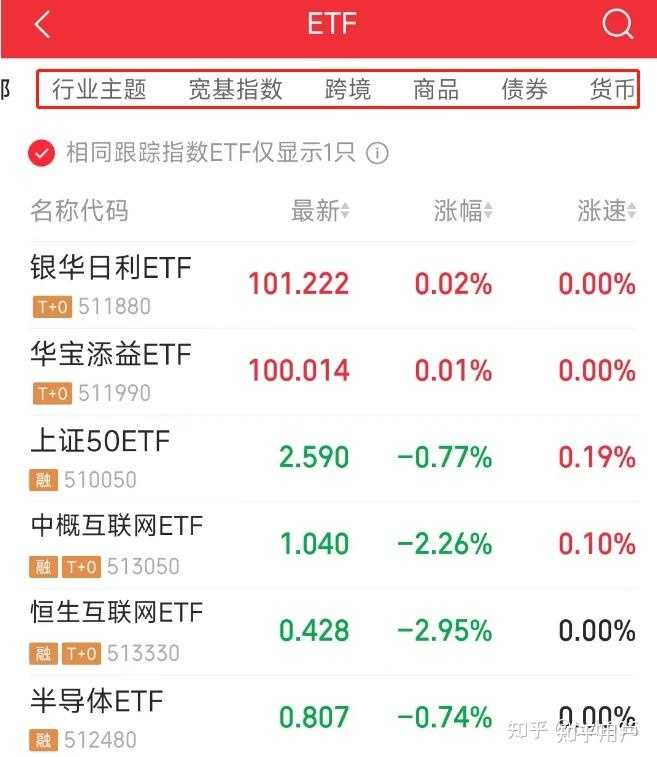This screenshot has width=657, height=757.
Task: Switch to the 宽基指数 tab
Action: point(235,89)
